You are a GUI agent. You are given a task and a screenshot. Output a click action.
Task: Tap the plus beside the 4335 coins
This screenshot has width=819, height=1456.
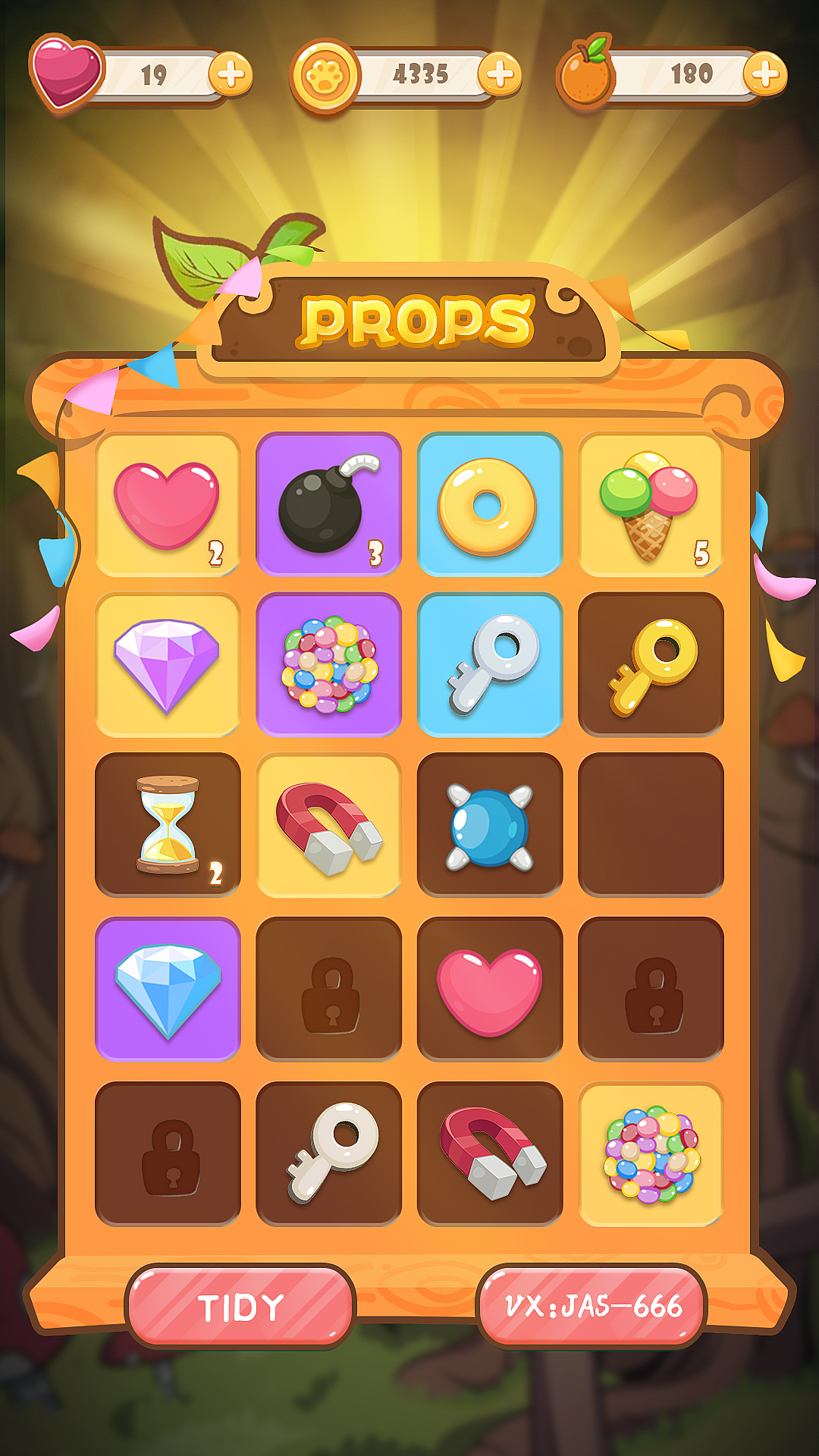coord(499,74)
